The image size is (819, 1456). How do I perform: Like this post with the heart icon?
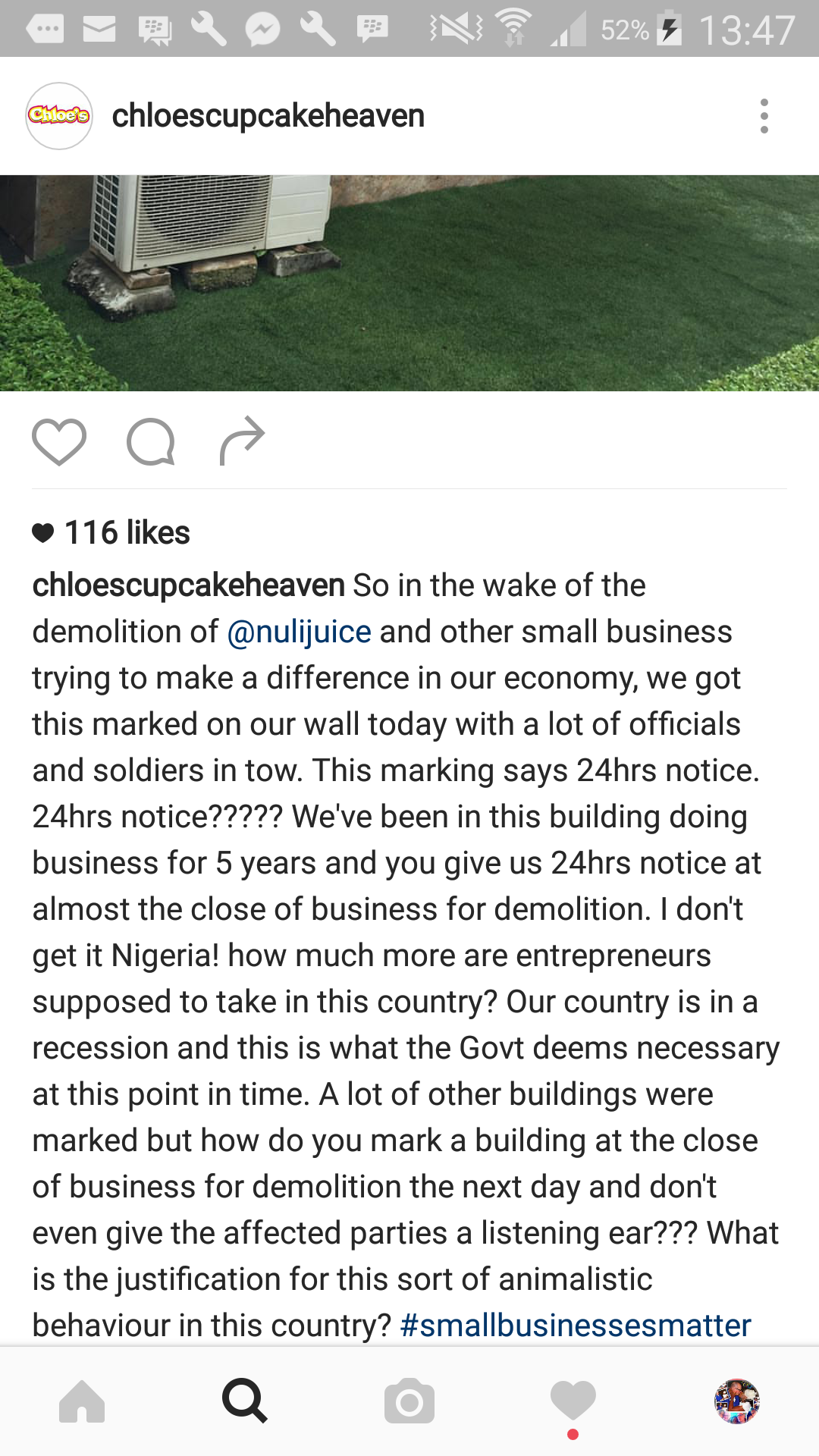click(59, 441)
